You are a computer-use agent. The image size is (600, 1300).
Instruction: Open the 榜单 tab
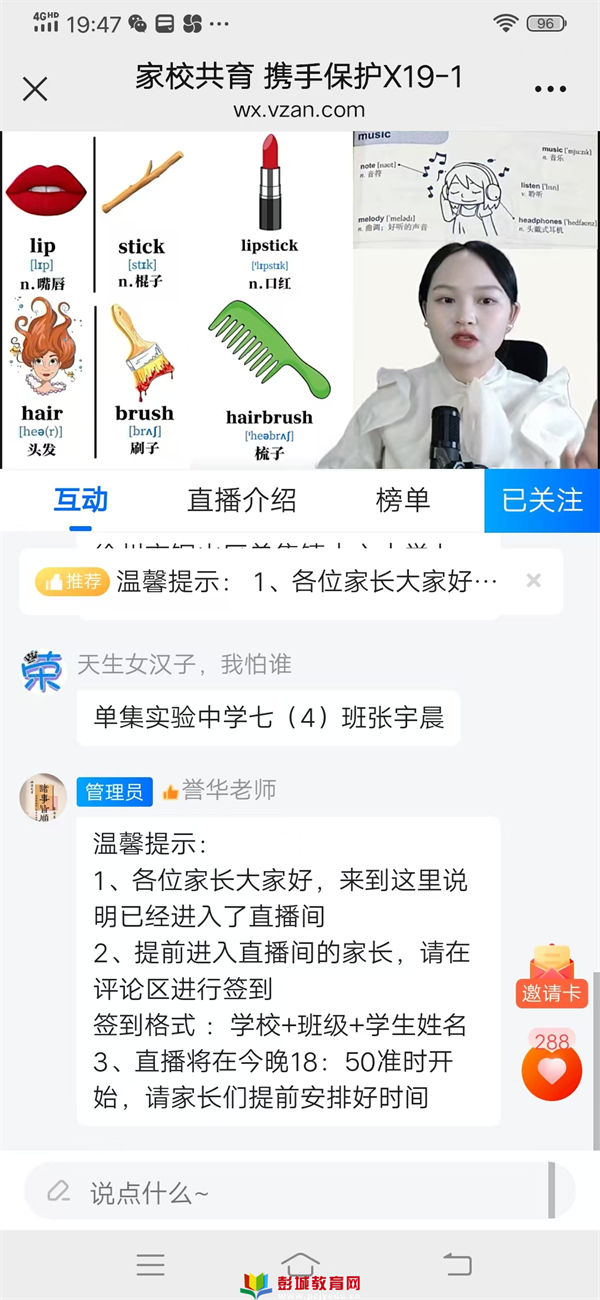(402, 500)
